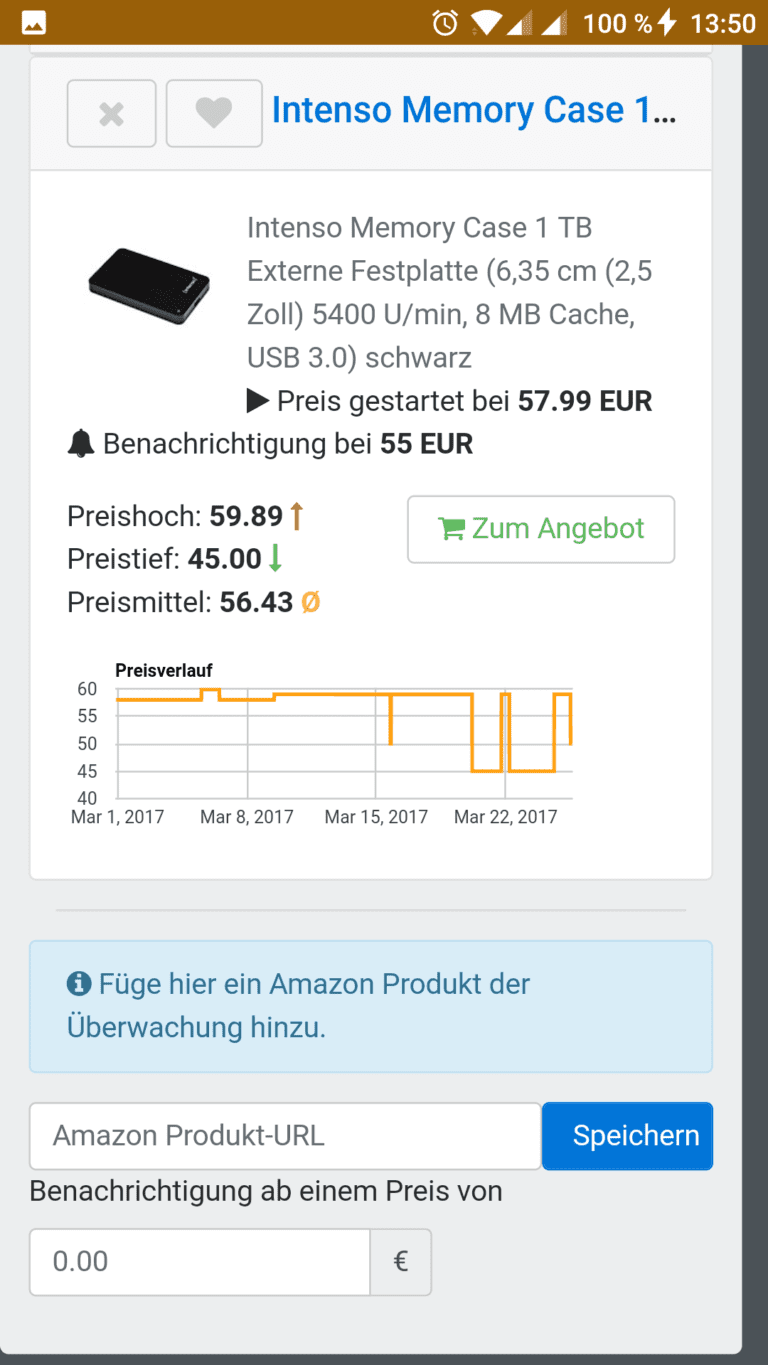Add Intenso Memory Case to favorites via heart icon
This screenshot has height=1365, width=768.
point(213,113)
